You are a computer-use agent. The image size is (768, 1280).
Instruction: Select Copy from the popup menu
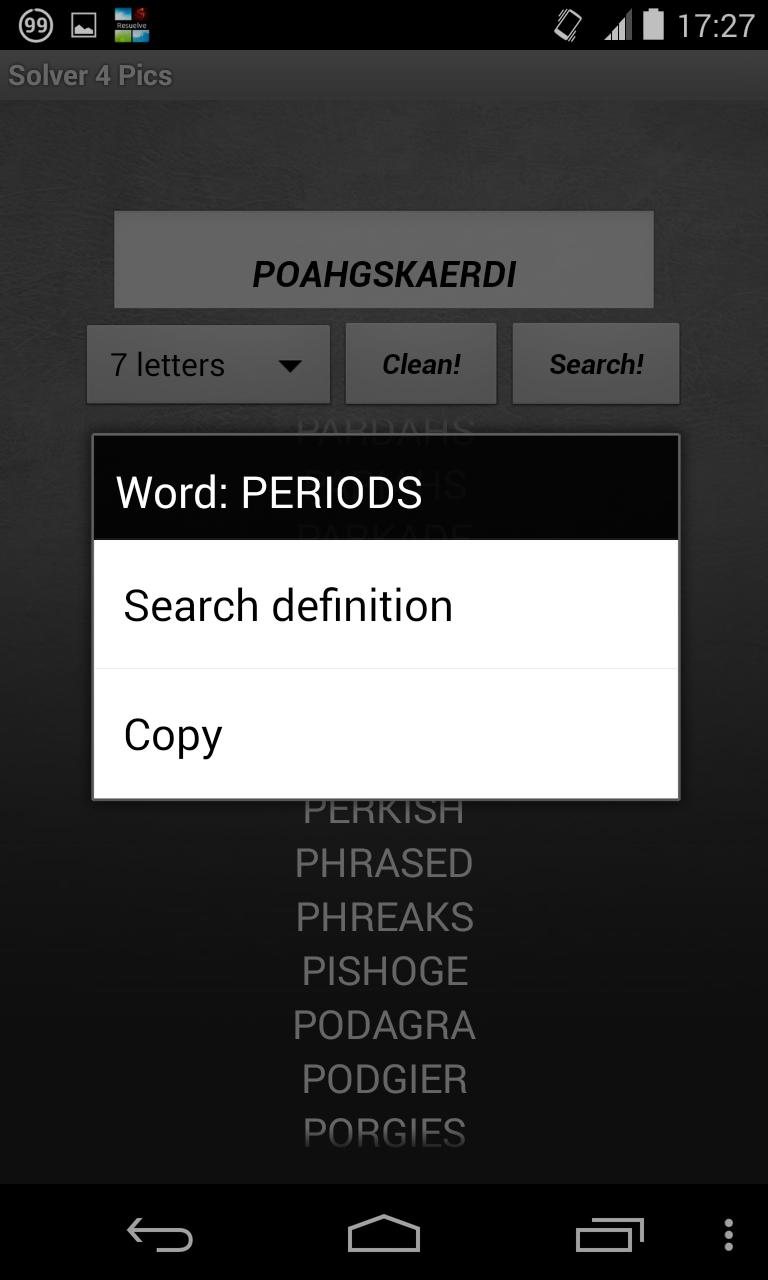point(172,734)
